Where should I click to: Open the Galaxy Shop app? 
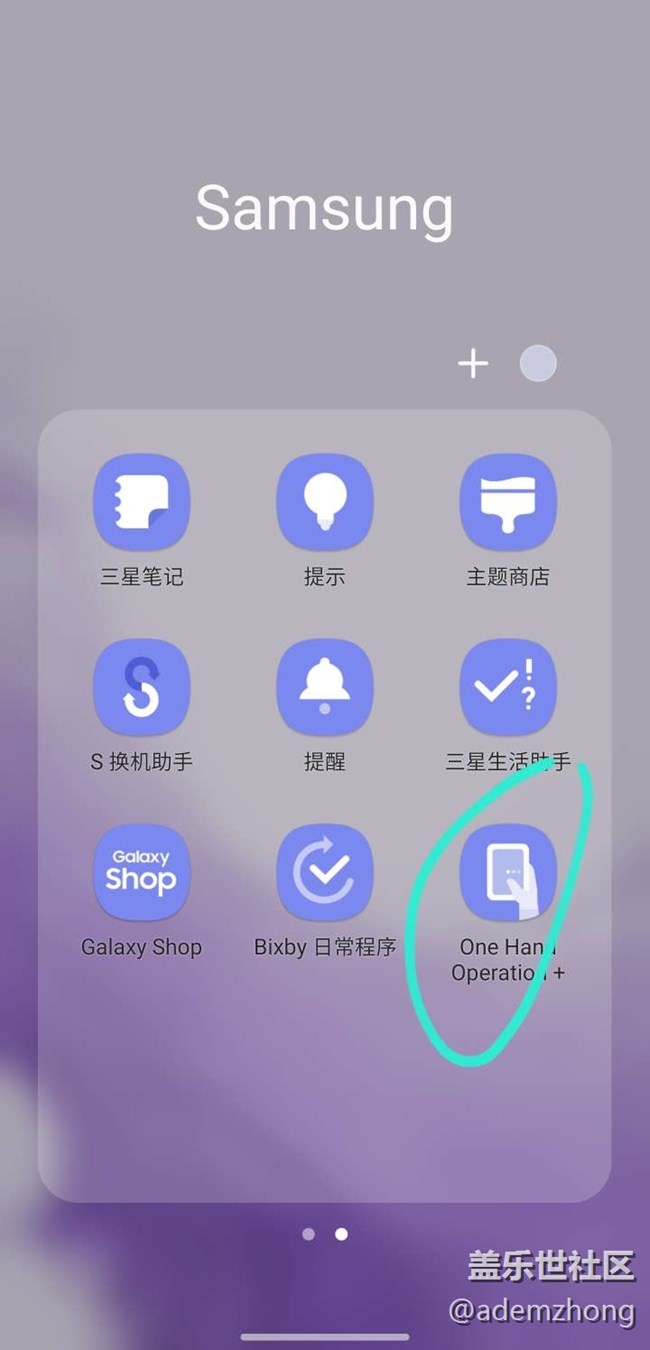pyautogui.click(x=141, y=872)
